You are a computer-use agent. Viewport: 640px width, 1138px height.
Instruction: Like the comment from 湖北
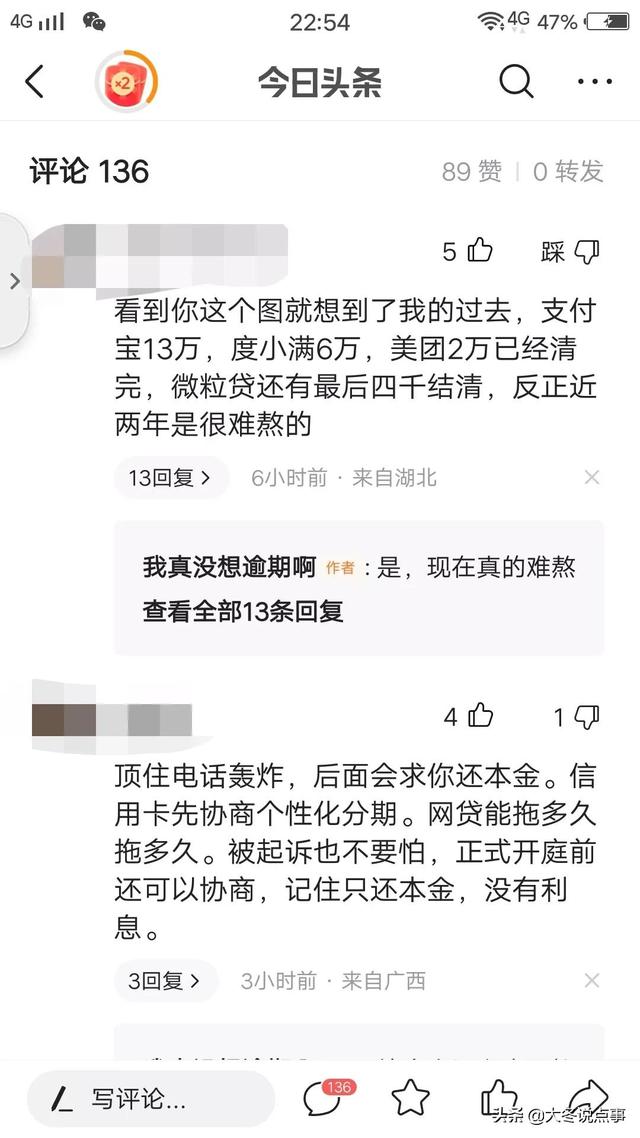[479, 251]
